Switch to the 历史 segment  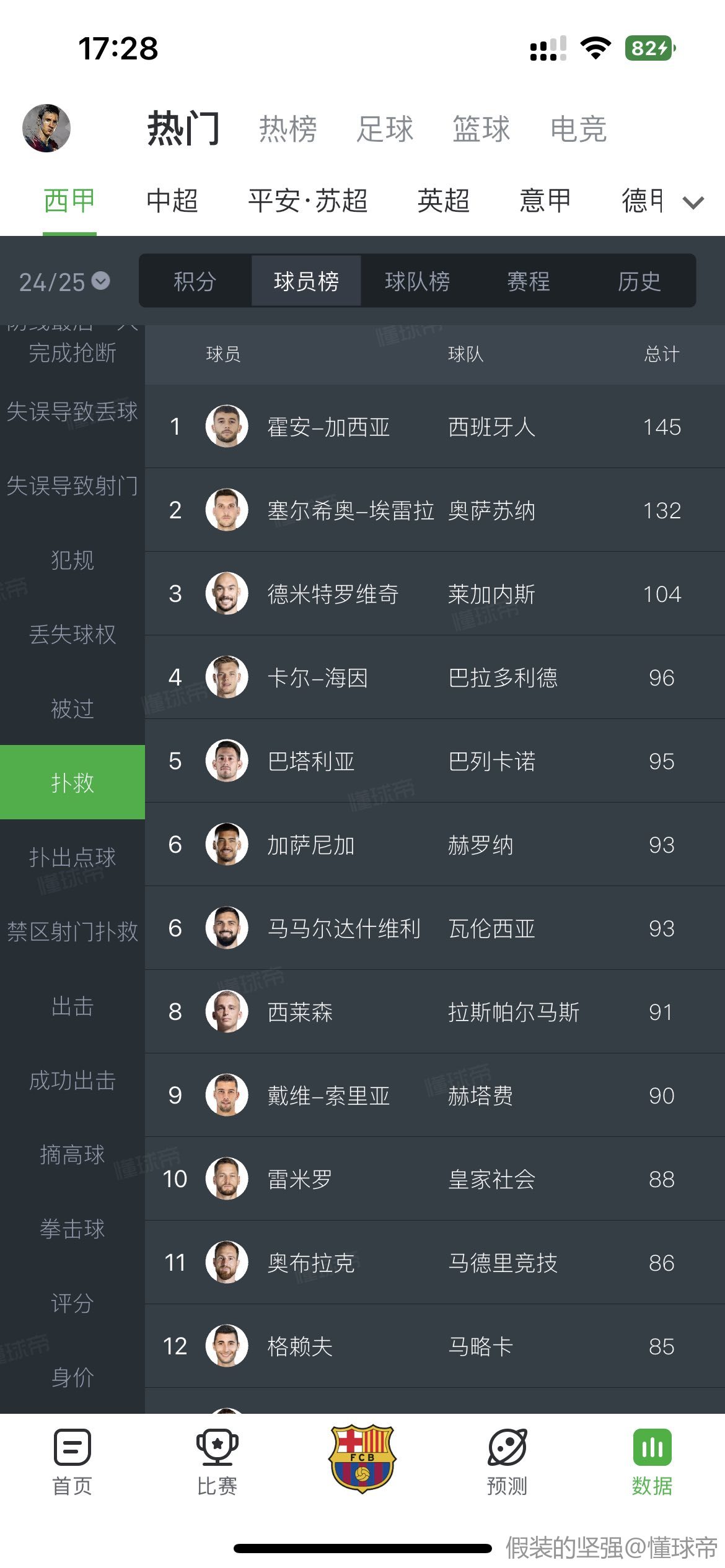coord(639,281)
